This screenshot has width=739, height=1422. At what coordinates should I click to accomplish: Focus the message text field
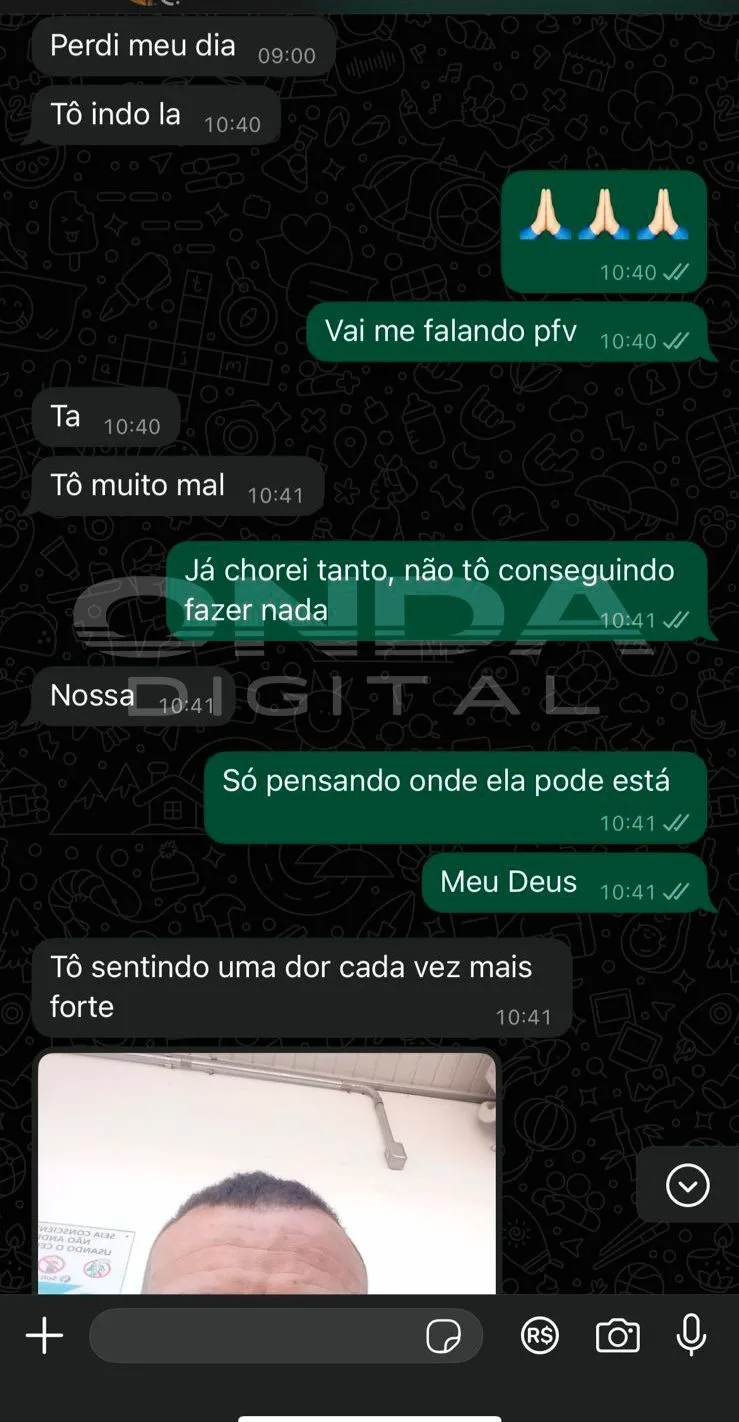255,1336
